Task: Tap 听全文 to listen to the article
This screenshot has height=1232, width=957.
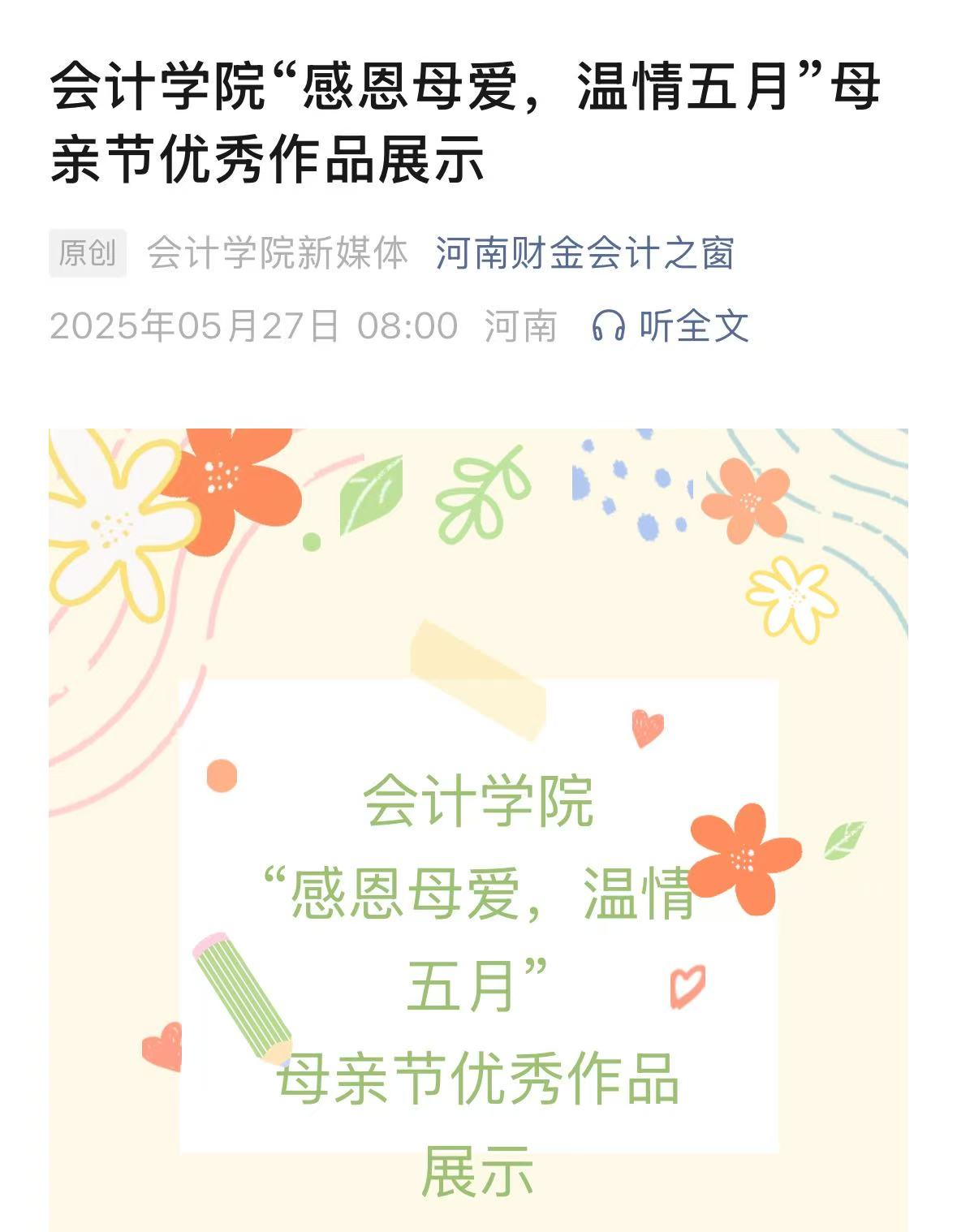Action: [670, 326]
